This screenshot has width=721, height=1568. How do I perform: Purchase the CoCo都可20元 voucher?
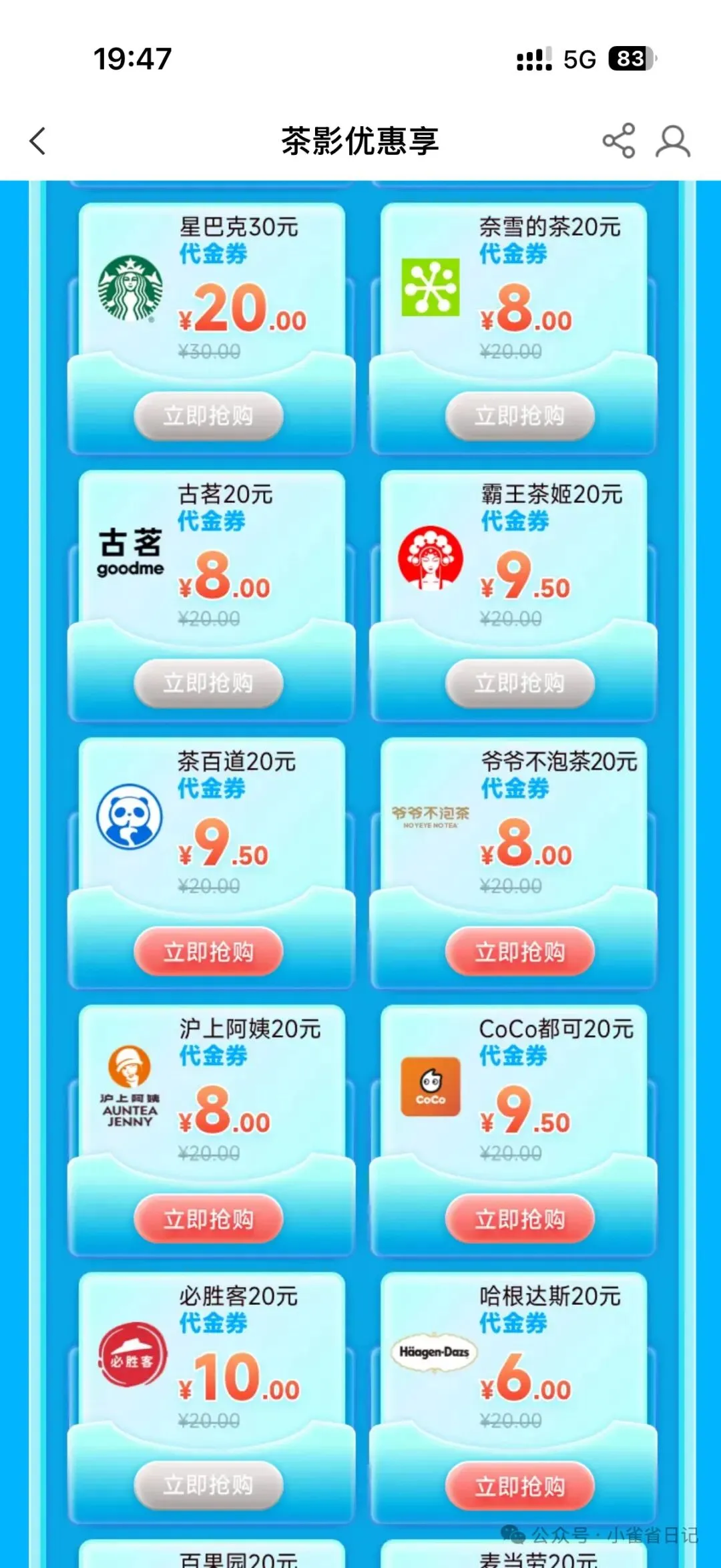[x=520, y=1219]
